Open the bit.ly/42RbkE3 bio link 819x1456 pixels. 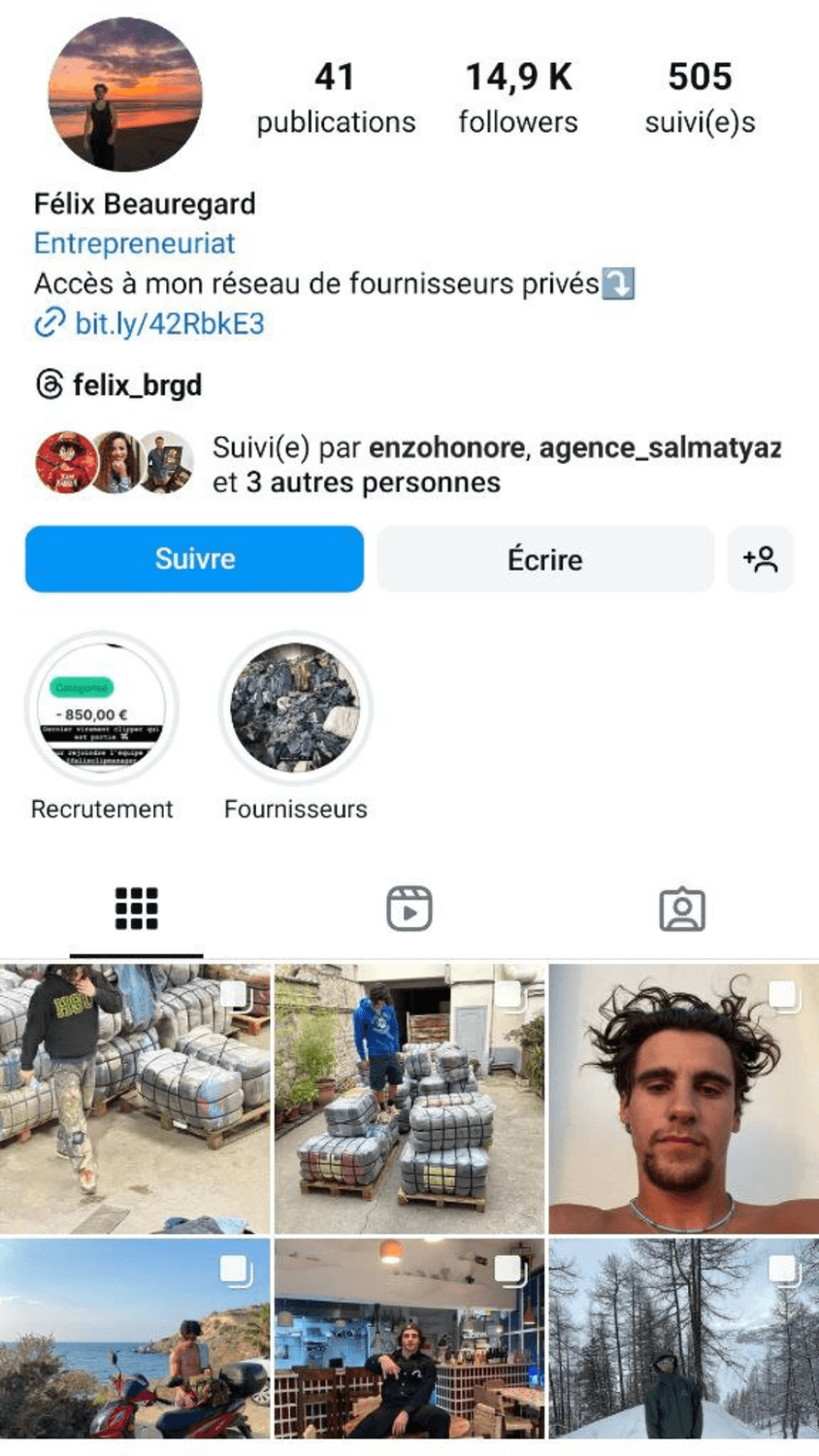tap(169, 323)
